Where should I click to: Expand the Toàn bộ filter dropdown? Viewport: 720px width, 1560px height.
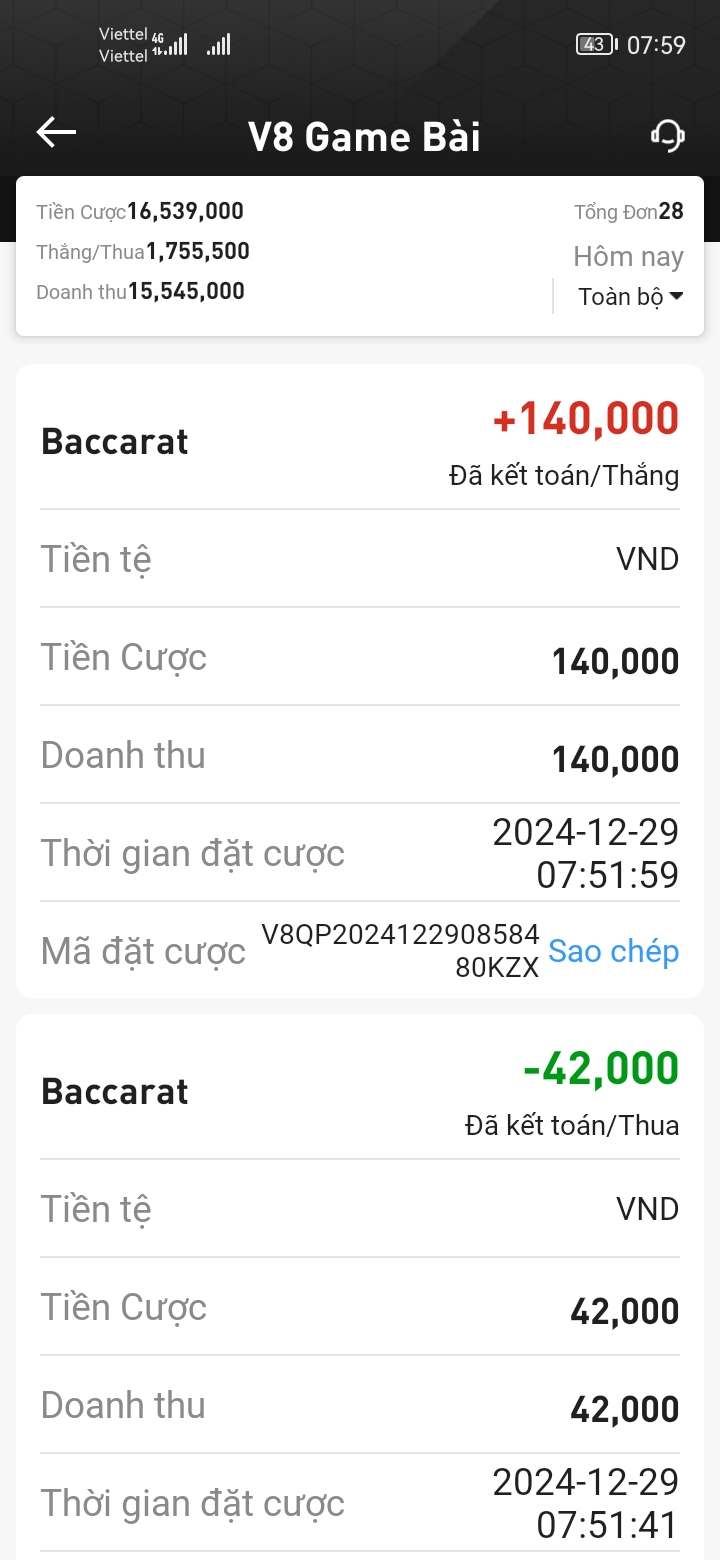pyautogui.click(x=630, y=297)
